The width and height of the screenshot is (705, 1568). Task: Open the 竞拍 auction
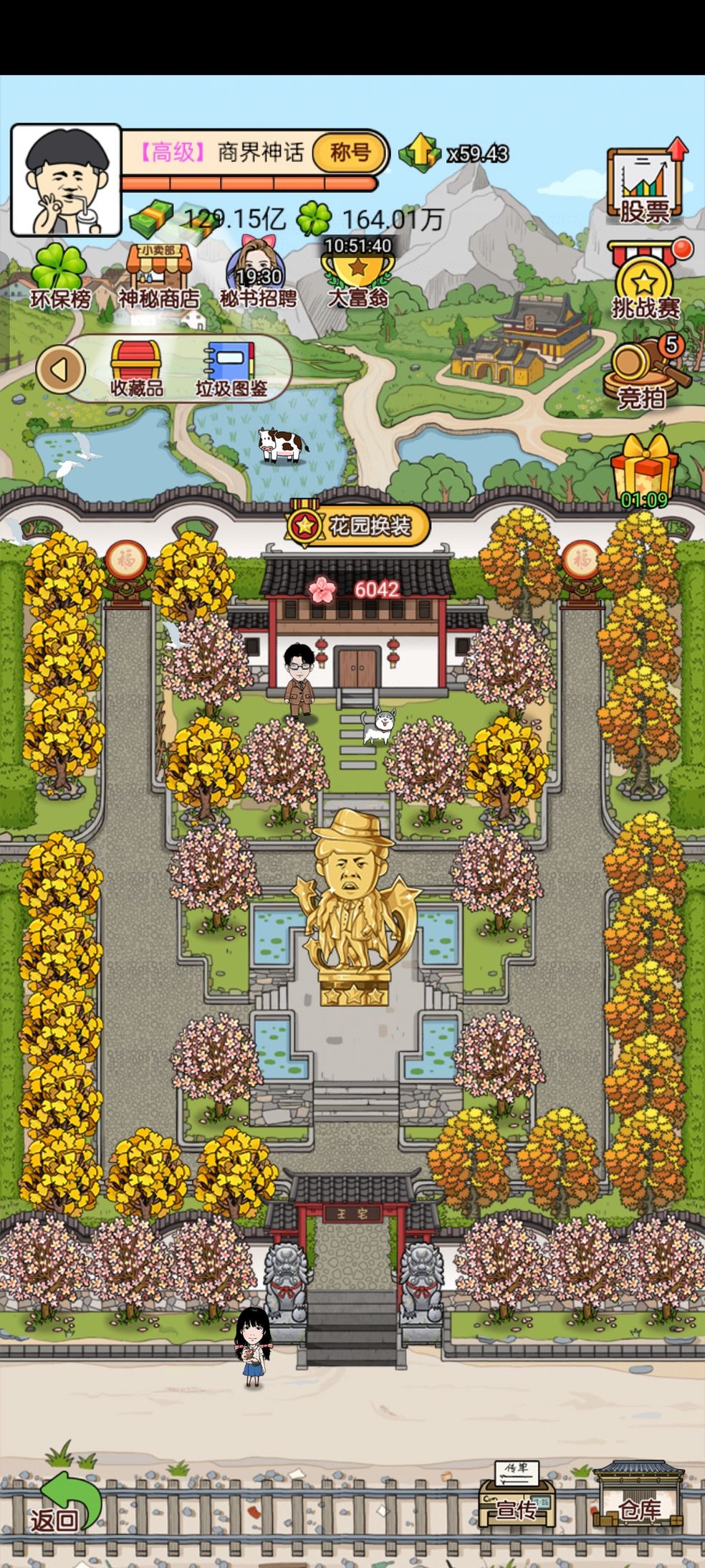[643, 374]
